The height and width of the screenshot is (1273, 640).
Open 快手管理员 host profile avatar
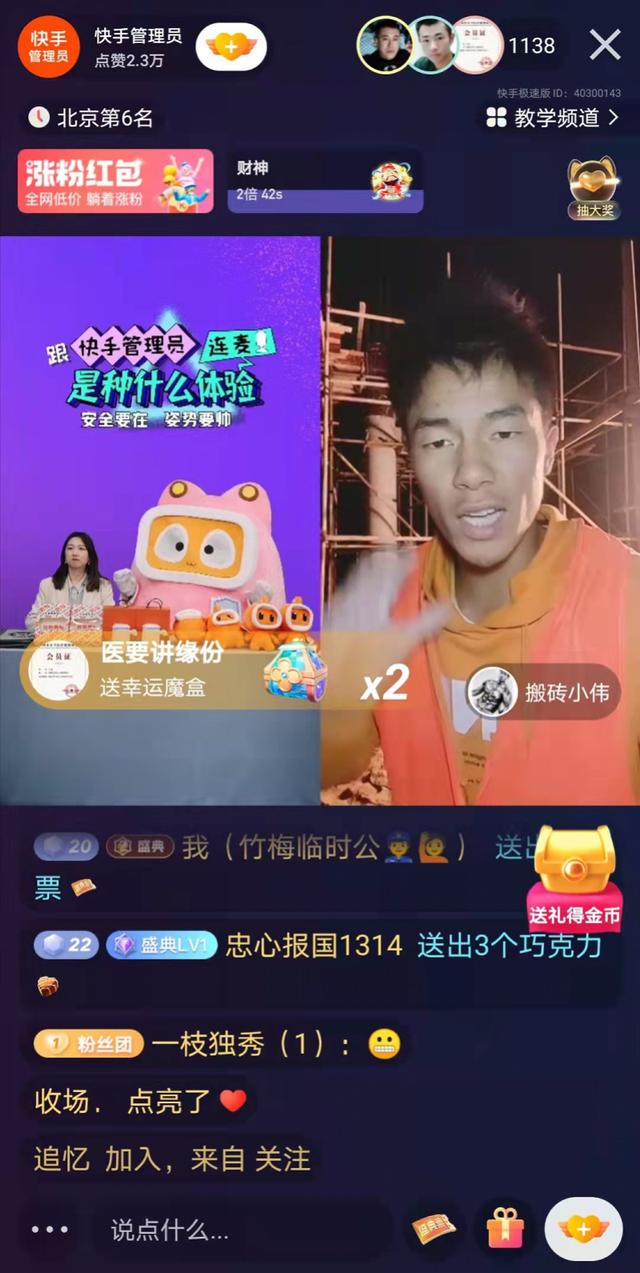pyautogui.click(x=48, y=47)
